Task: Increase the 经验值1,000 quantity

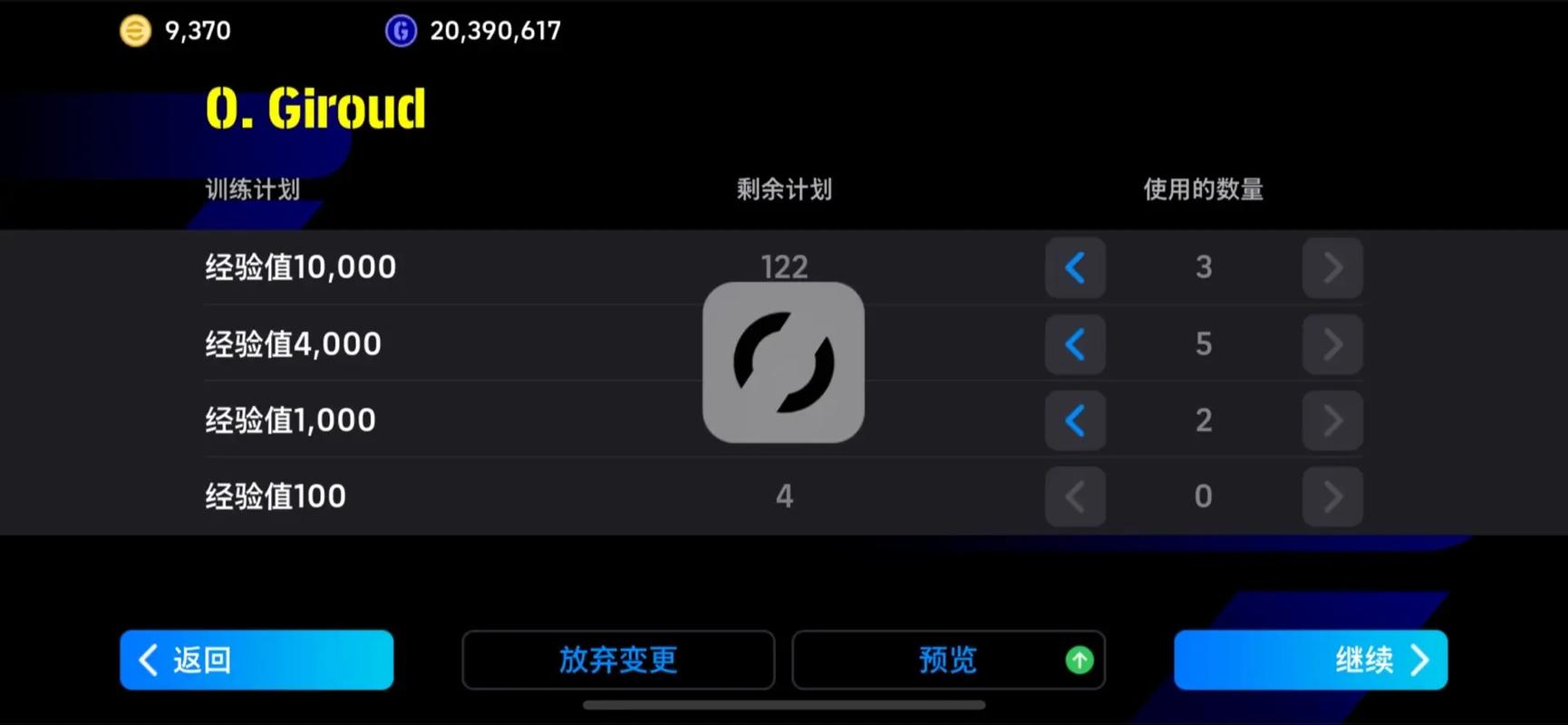Action: click(x=1331, y=420)
